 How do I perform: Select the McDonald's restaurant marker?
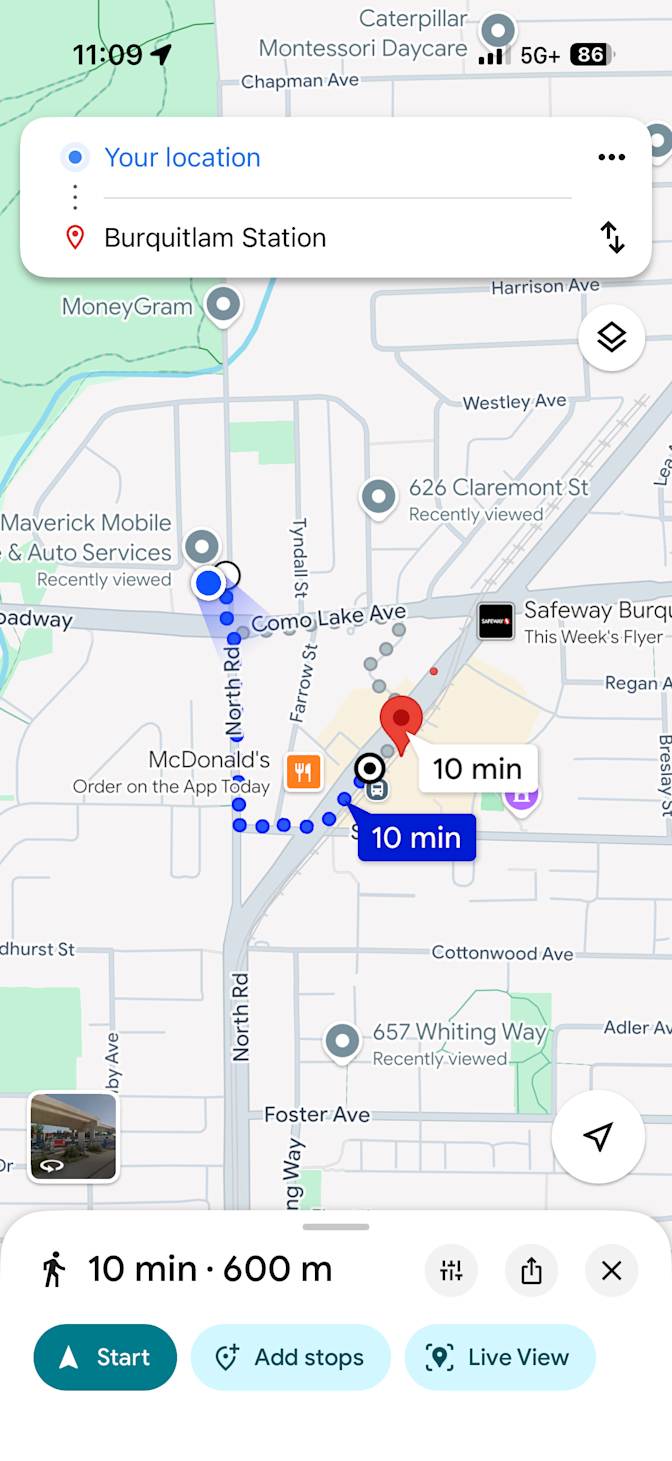point(304,771)
